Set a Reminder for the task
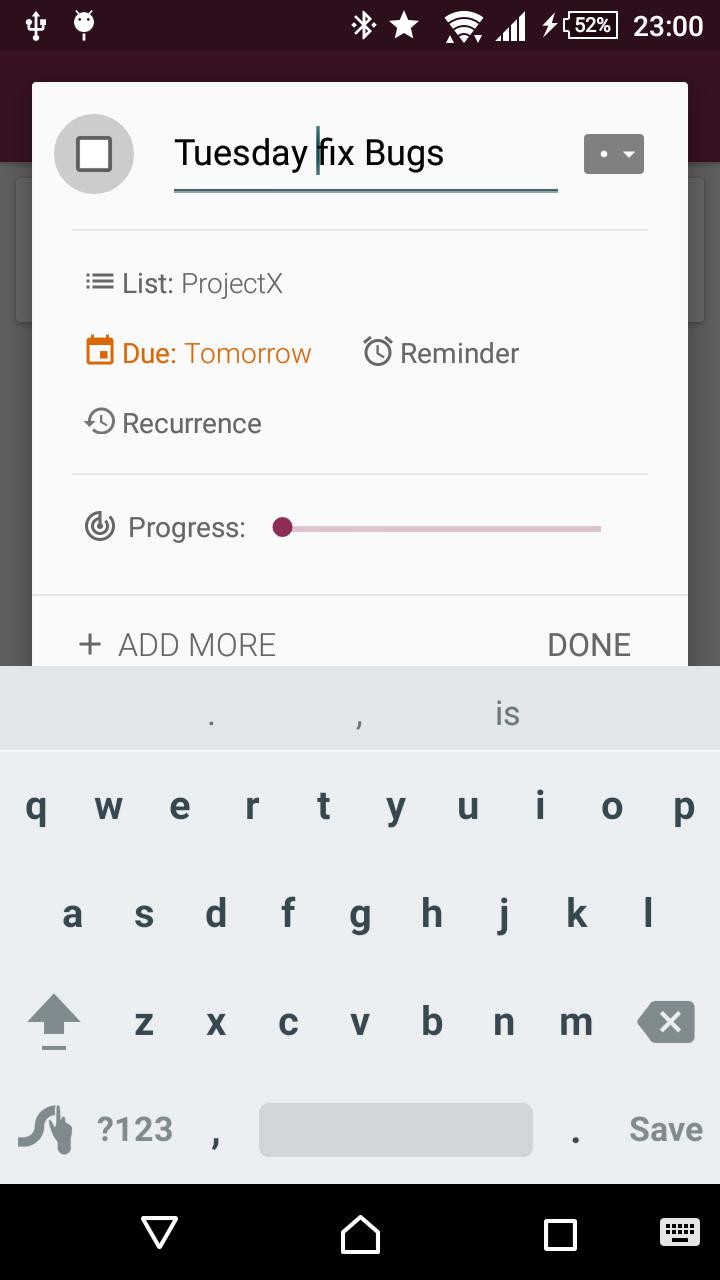This screenshot has height=1280, width=720. [441, 353]
